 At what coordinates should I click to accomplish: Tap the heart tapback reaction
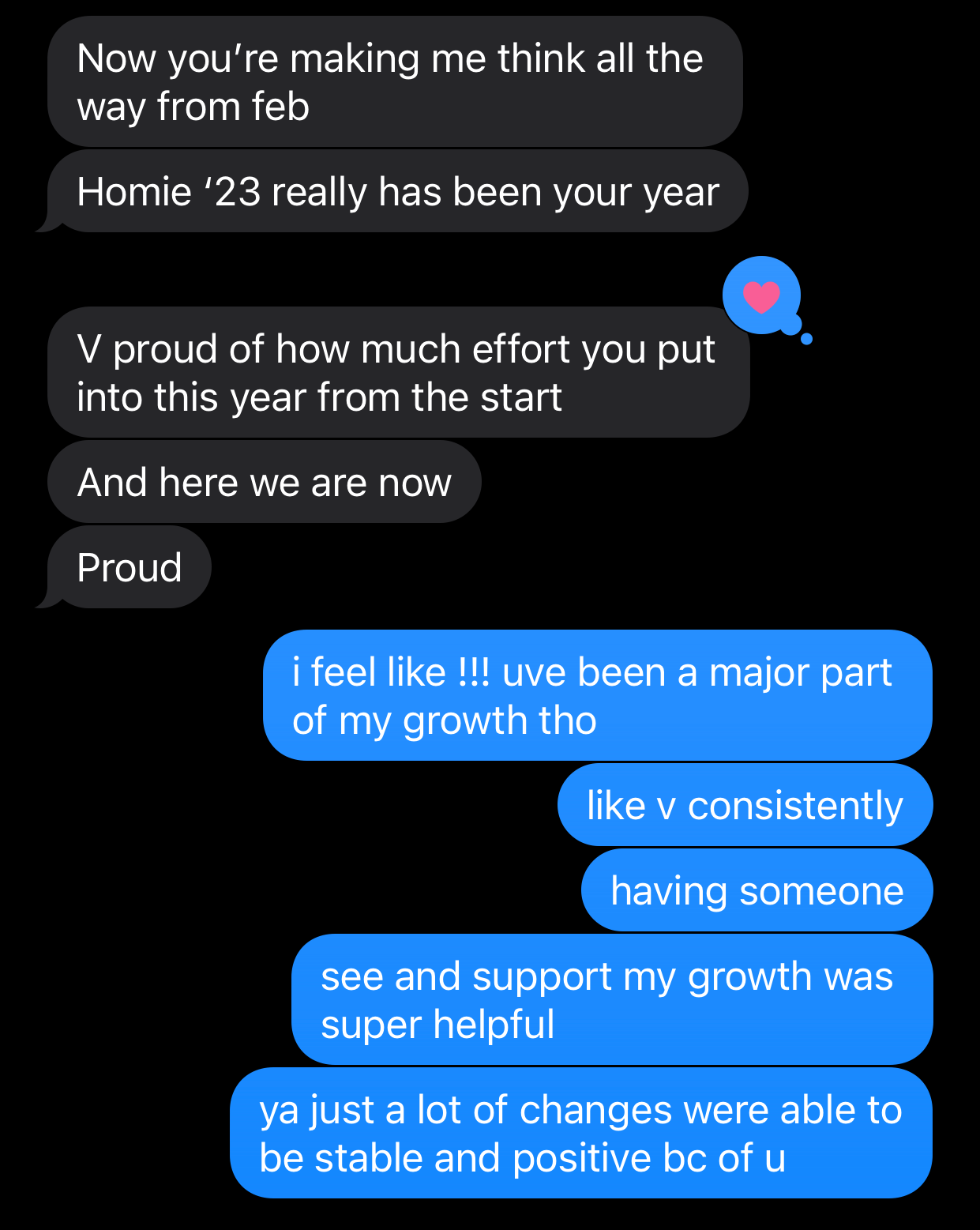(x=761, y=296)
